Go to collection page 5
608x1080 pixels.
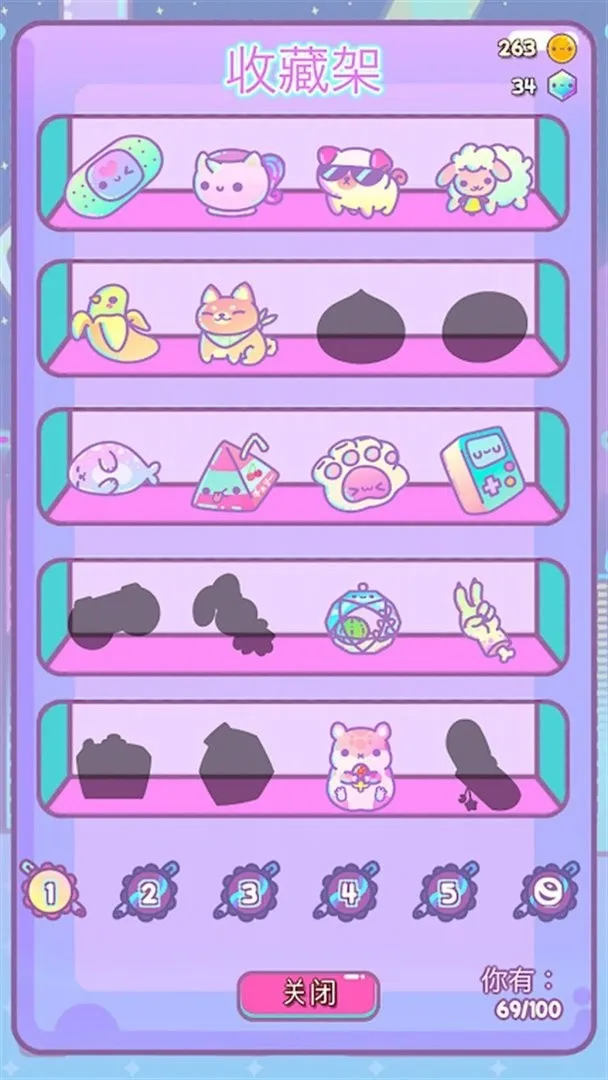448,892
